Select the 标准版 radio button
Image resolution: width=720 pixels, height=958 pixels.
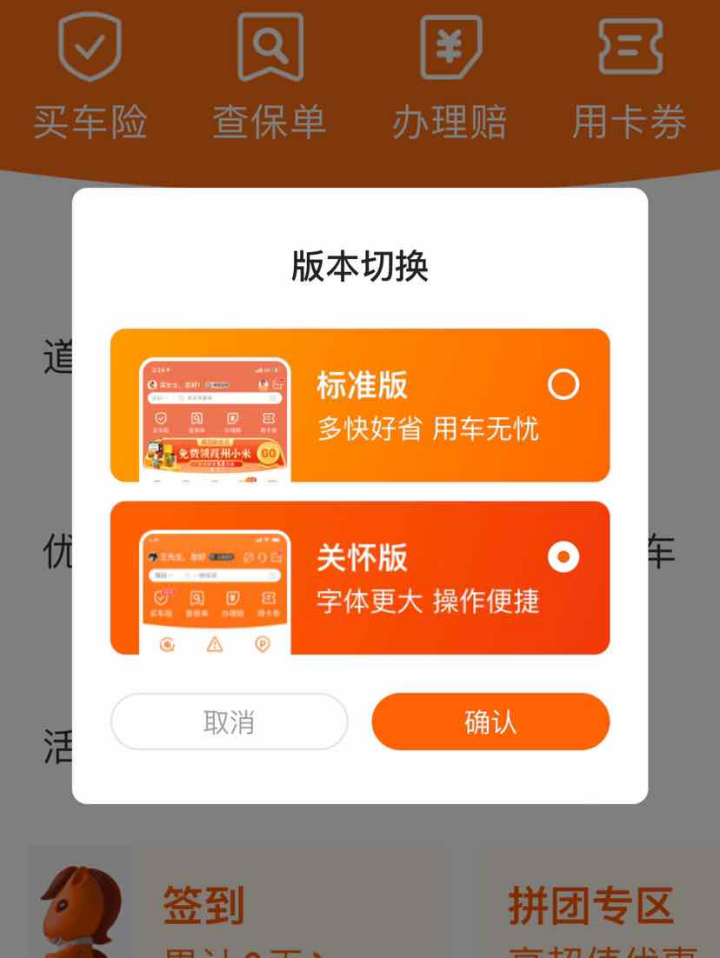[563, 385]
